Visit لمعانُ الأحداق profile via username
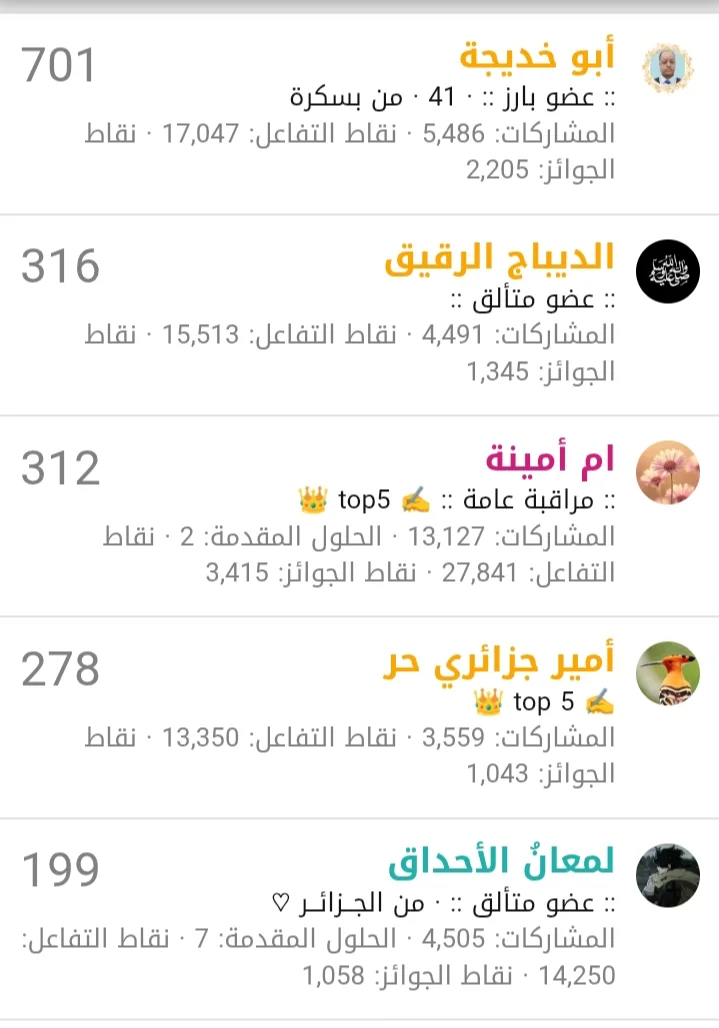This screenshot has height=1028, width=719. tap(501, 862)
